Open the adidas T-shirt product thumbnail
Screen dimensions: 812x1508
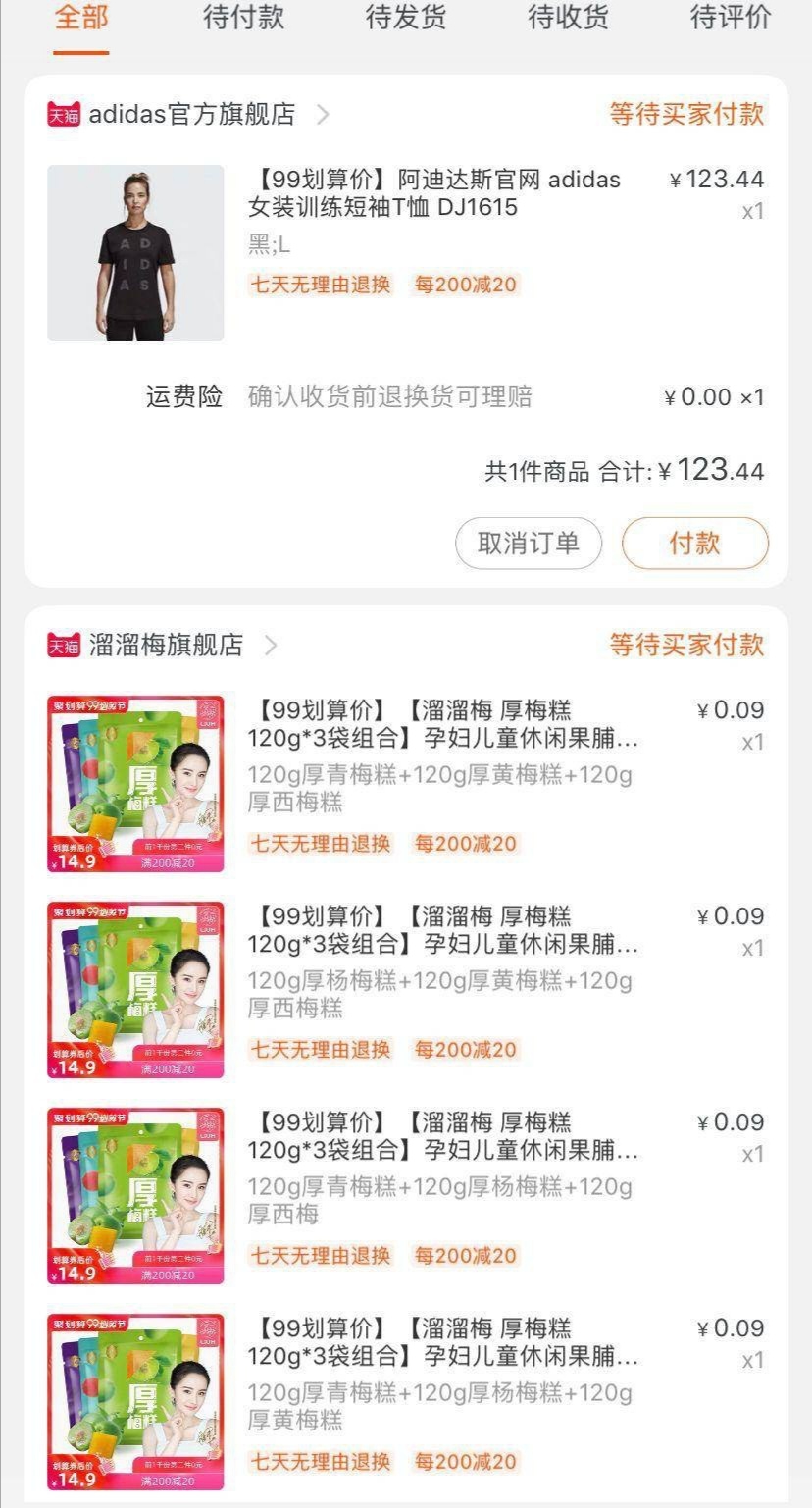pos(134,253)
